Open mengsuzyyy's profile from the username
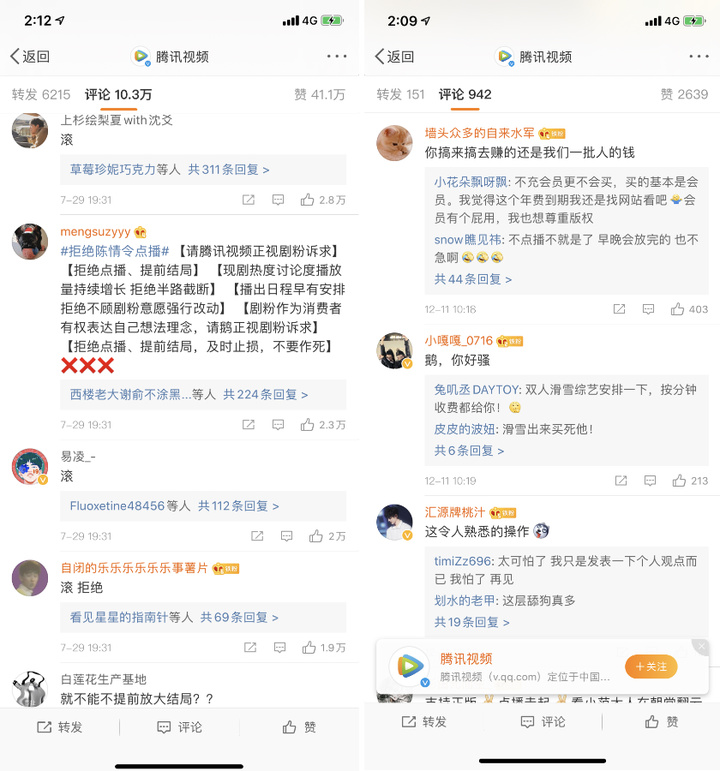This screenshot has width=720, height=771. point(95,232)
